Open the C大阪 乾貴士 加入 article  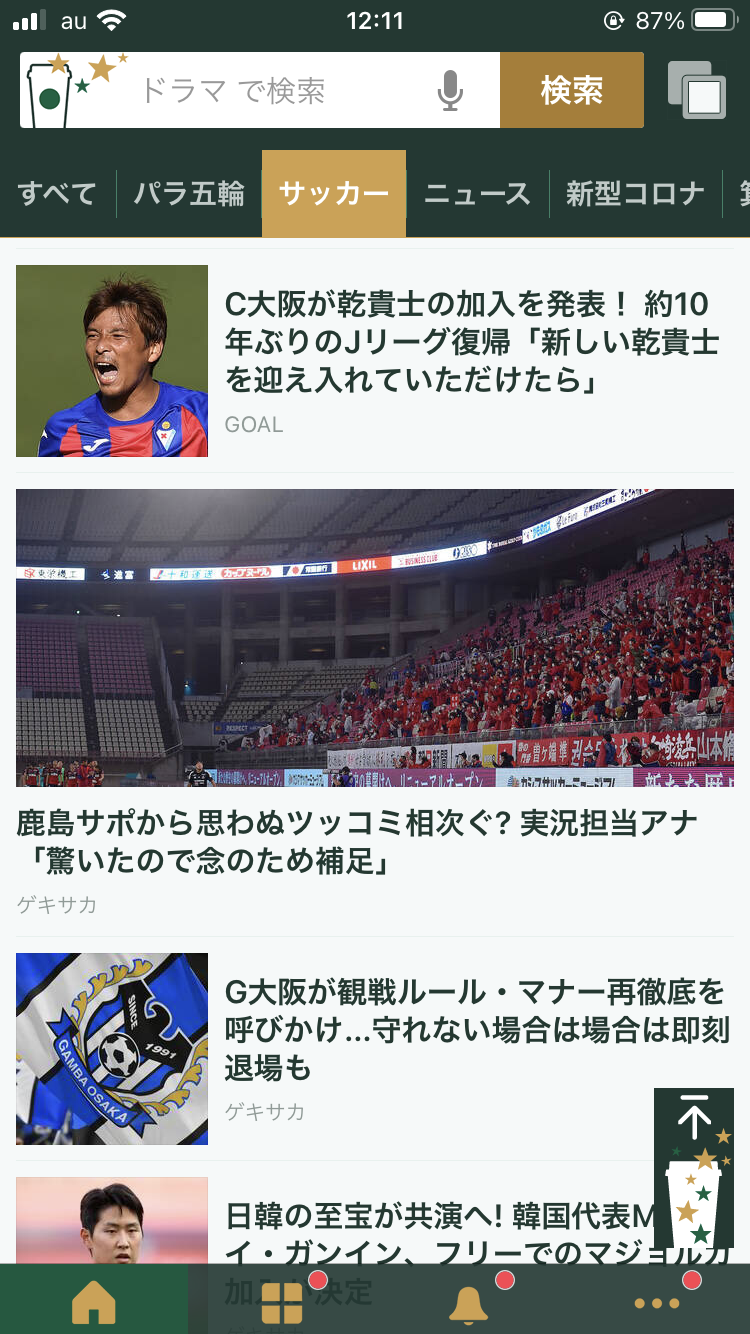(470, 342)
